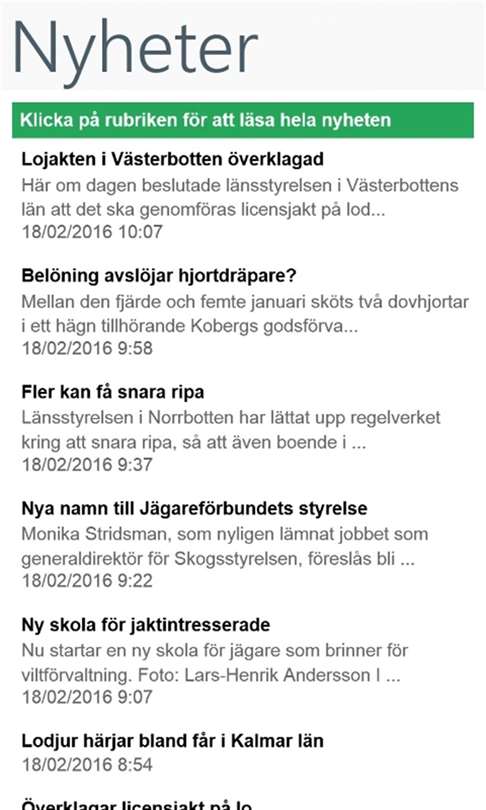486x810 pixels.
Task: Open the headline Fler kan få snara ripa
Action: pyautogui.click(x=113, y=392)
